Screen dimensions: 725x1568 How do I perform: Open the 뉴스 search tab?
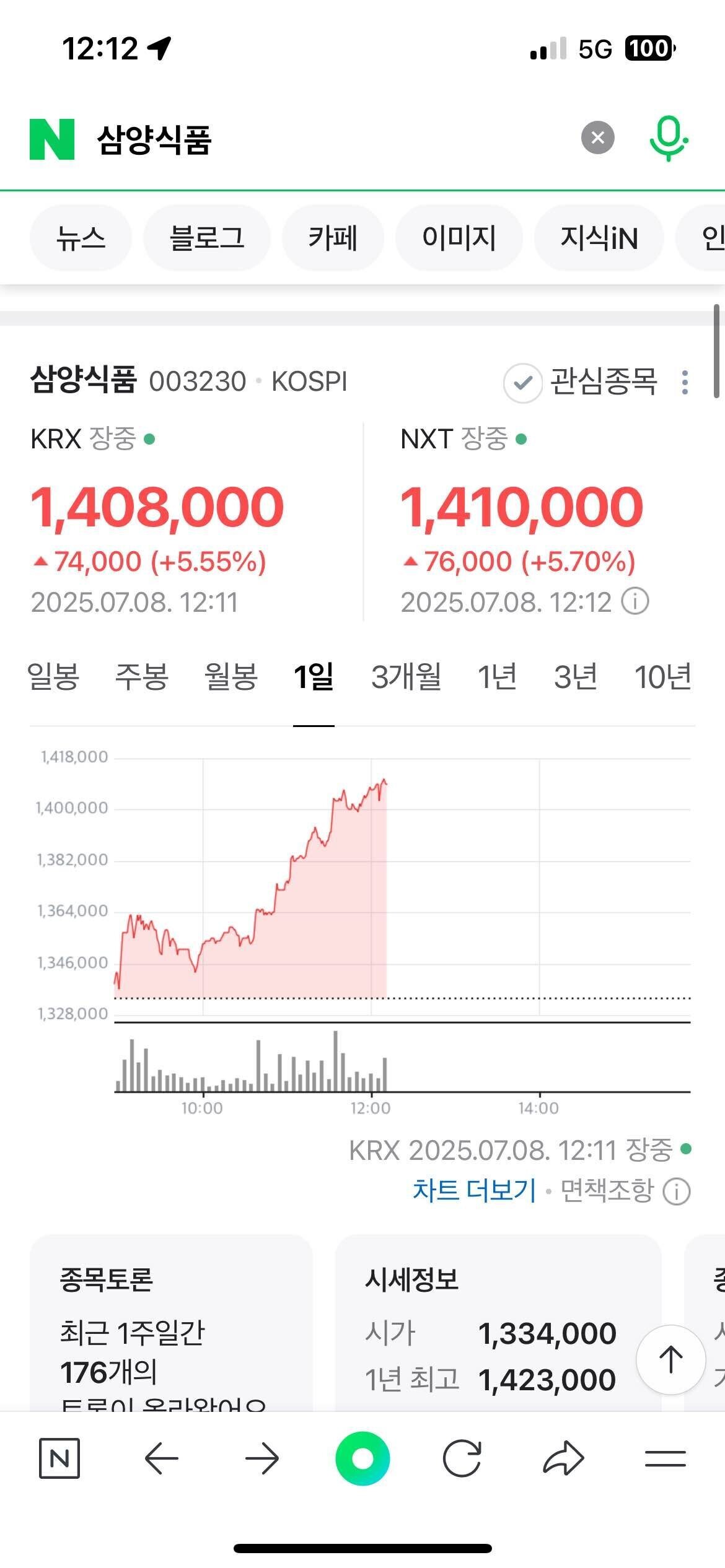[x=81, y=238]
